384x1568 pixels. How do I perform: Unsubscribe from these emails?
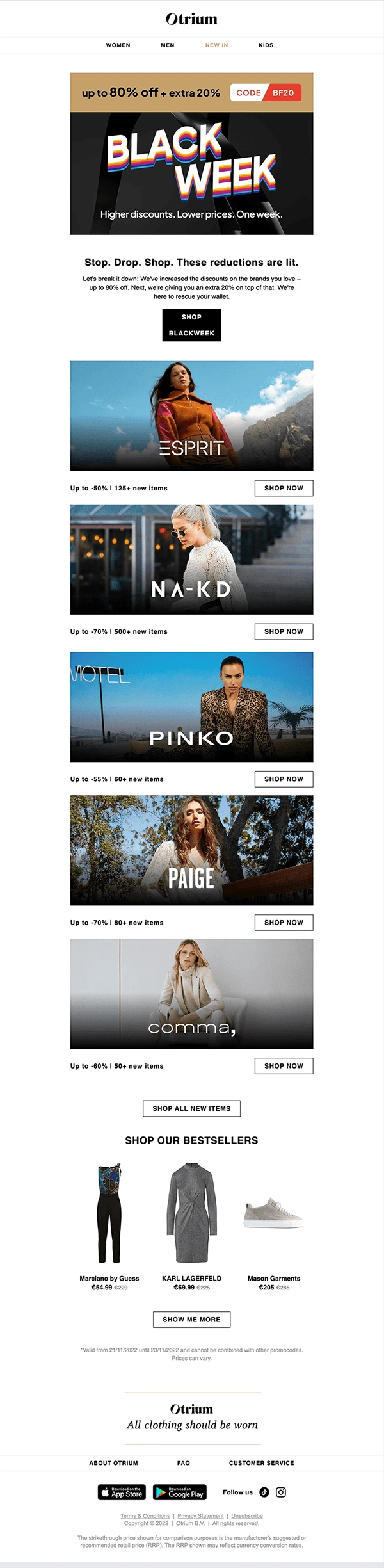point(247,1516)
